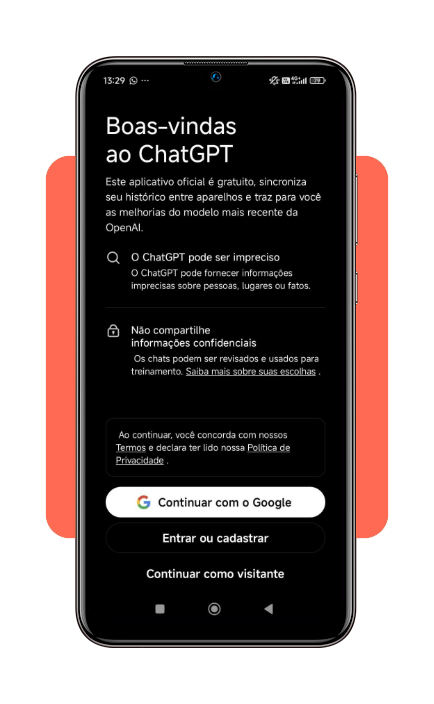Go to the system home screen
434x704 pixels.
[x=214, y=609]
